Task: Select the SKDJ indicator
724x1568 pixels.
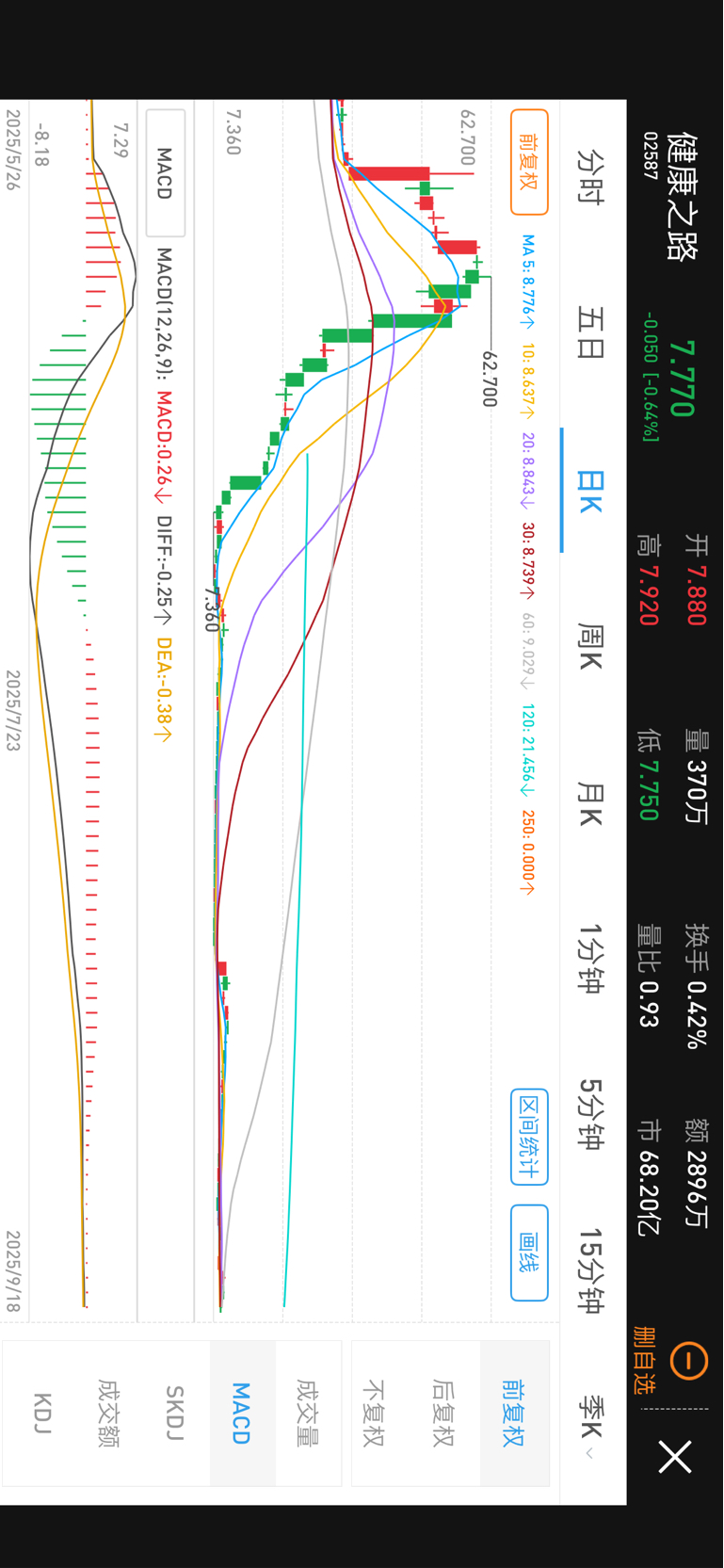Action: (x=174, y=1413)
